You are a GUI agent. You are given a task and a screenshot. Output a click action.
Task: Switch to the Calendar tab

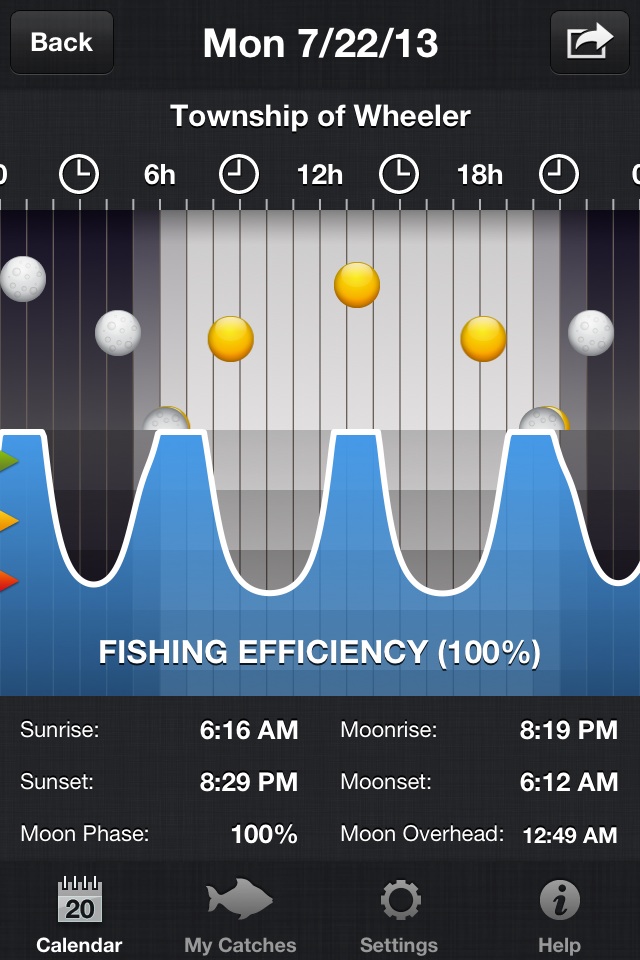point(79,914)
